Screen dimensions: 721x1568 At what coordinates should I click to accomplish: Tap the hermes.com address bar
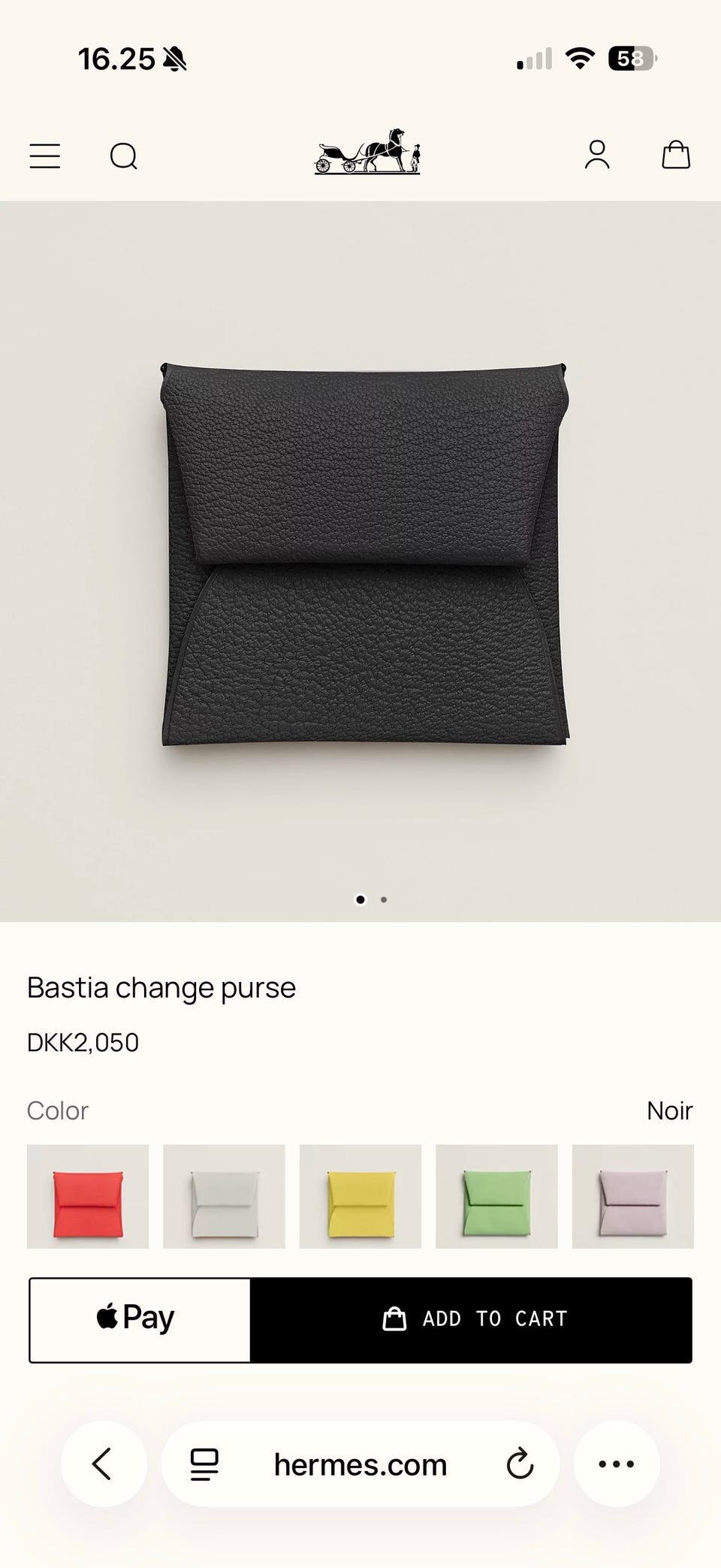pos(360,1464)
